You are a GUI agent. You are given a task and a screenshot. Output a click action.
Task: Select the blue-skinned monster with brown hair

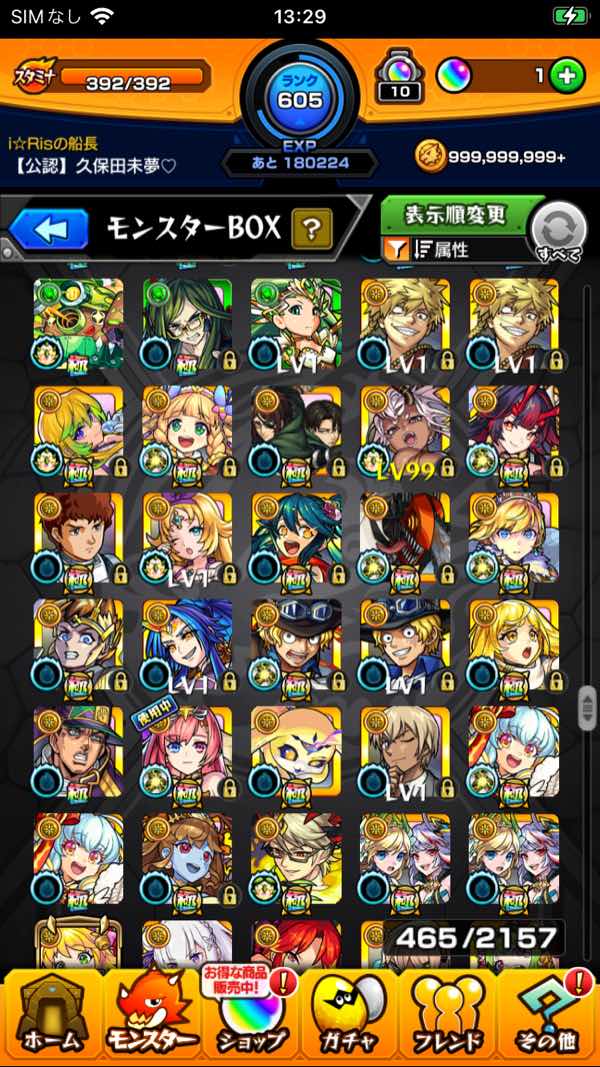187,859
